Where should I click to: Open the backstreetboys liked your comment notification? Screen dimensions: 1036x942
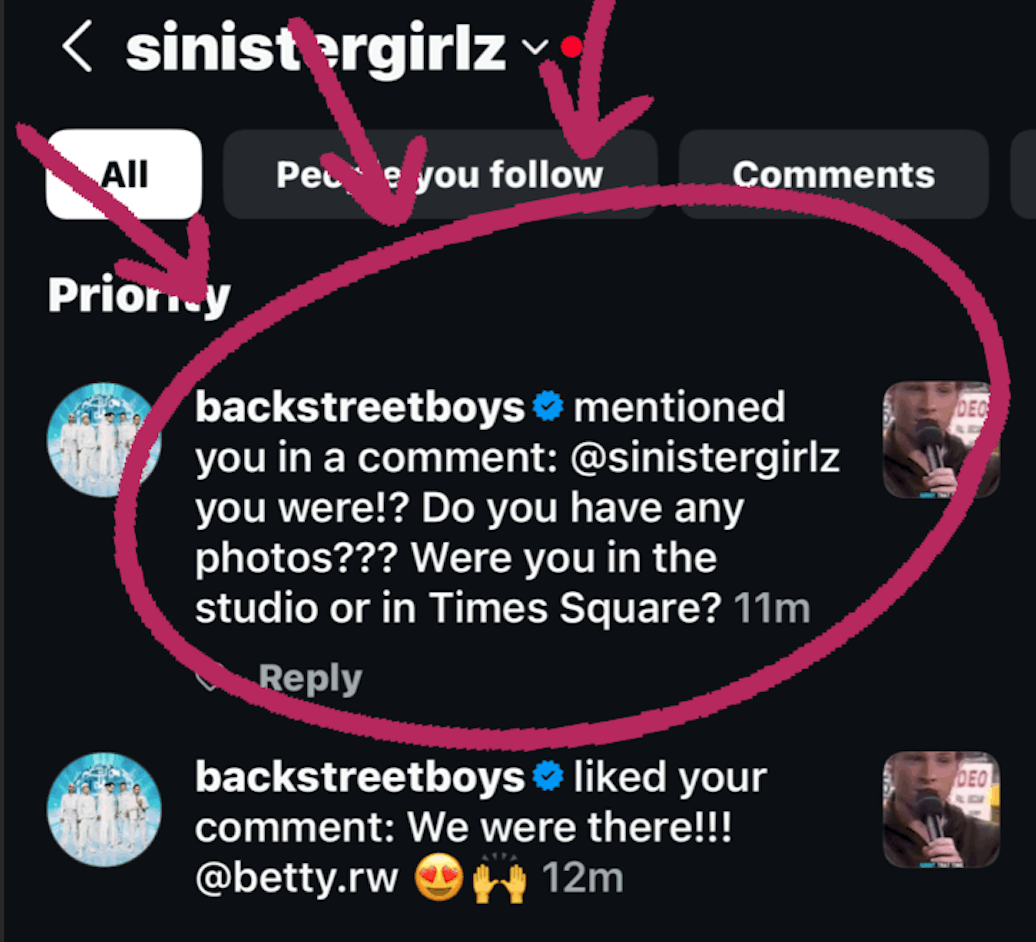[480, 827]
